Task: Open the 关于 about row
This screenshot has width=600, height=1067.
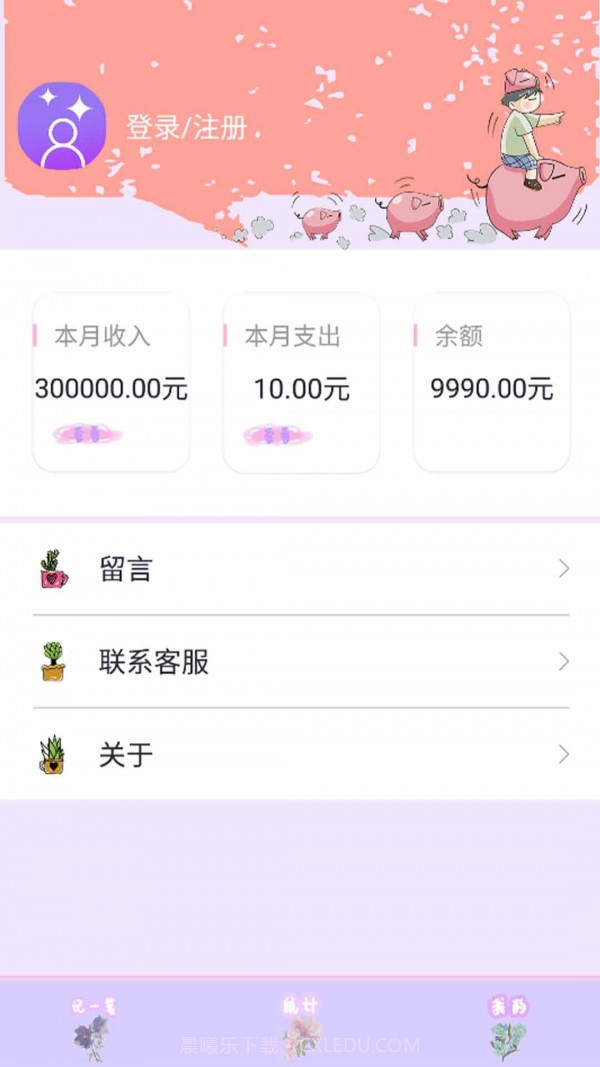Action: (x=300, y=754)
